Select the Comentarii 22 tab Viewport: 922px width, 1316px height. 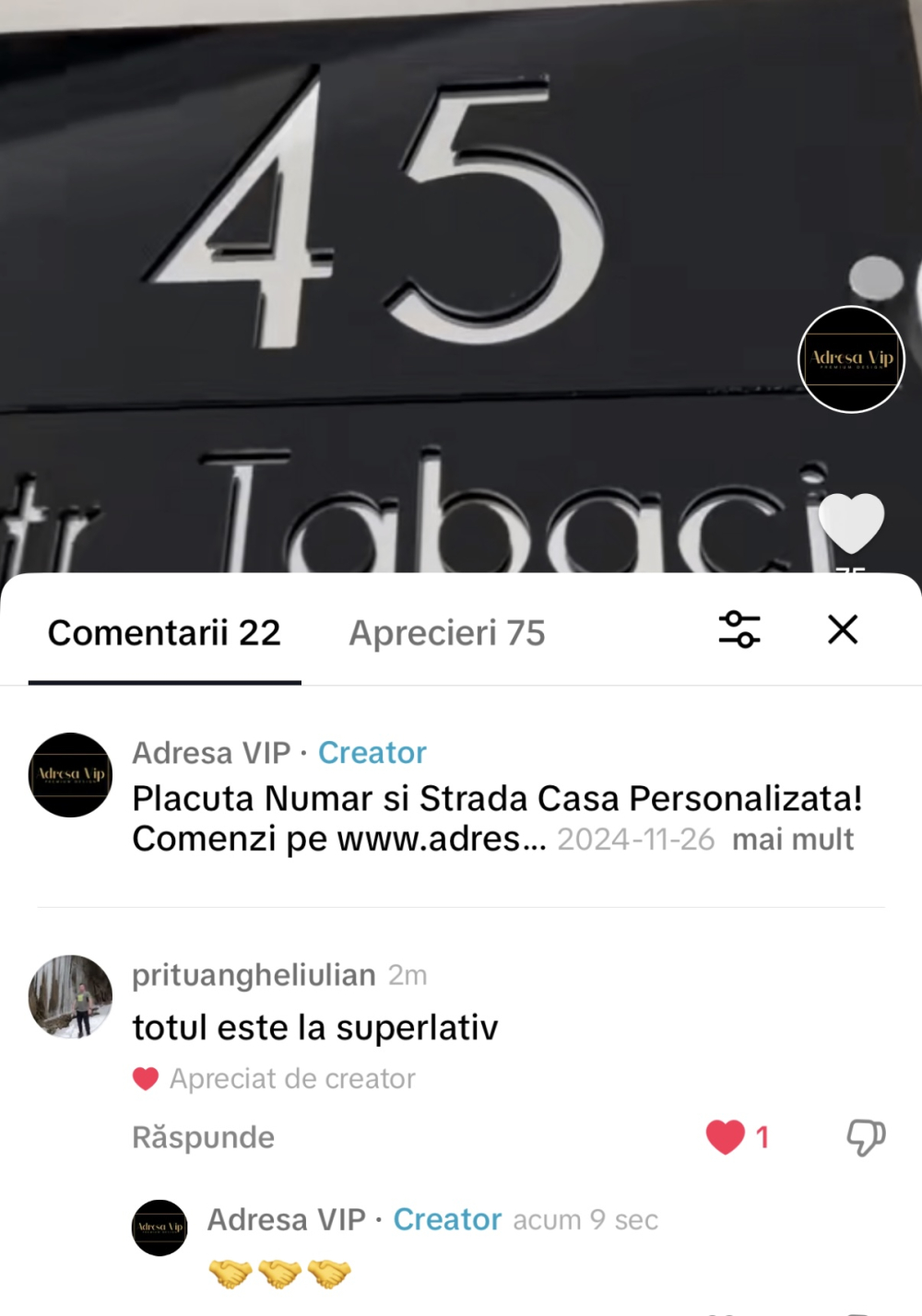click(x=164, y=633)
